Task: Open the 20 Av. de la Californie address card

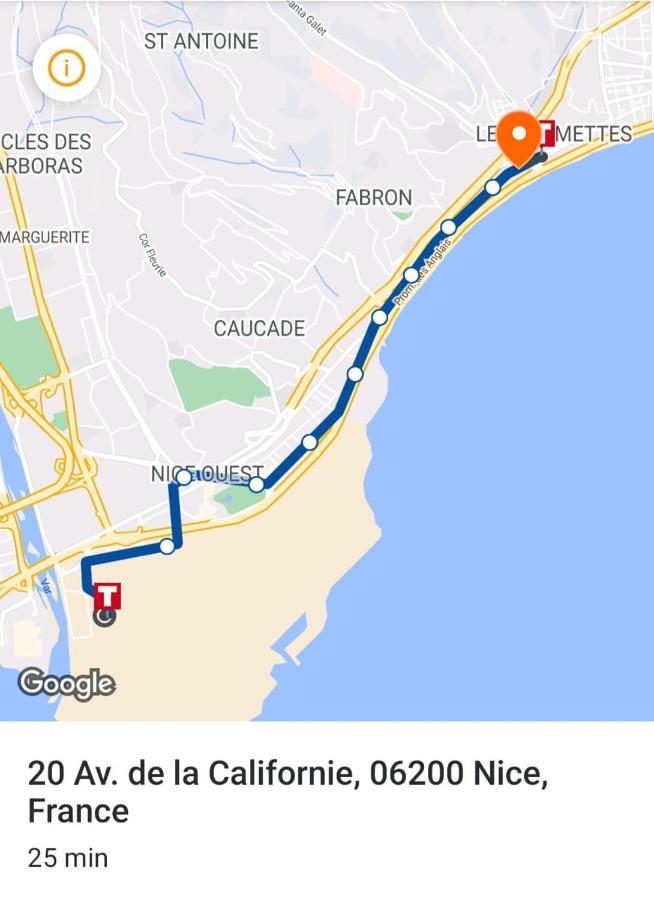Action: click(x=287, y=790)
